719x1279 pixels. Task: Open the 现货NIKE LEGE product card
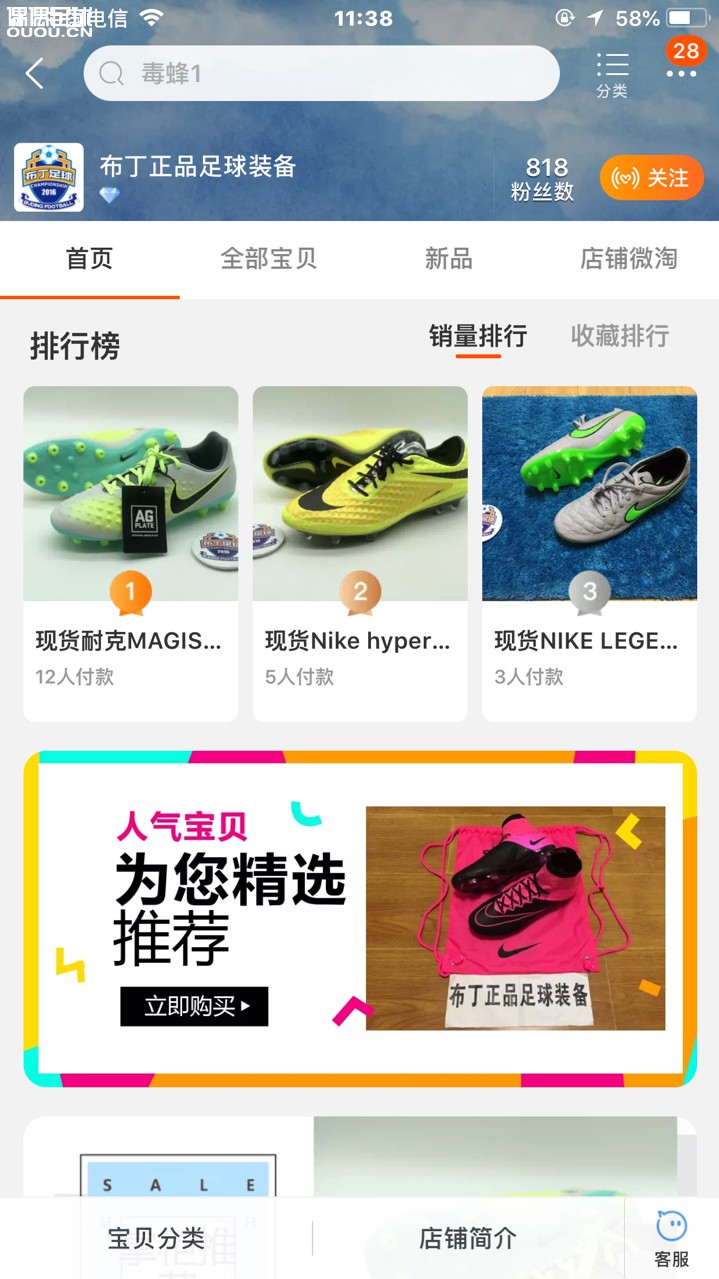click(x=589, y=553)
